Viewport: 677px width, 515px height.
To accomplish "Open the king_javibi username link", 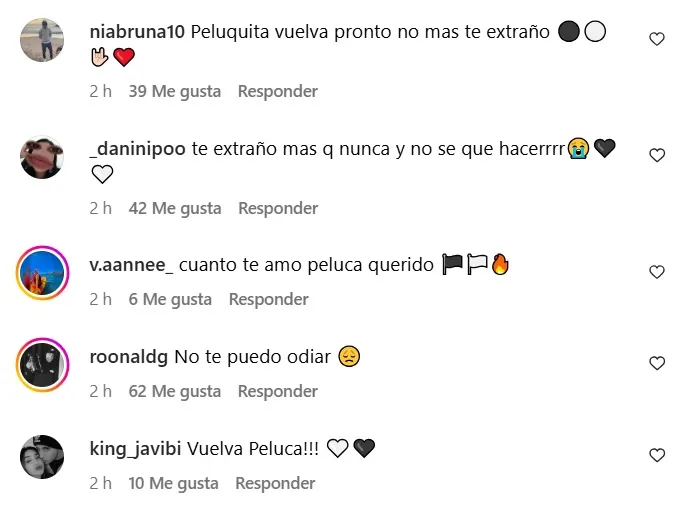I will point(139,449).
